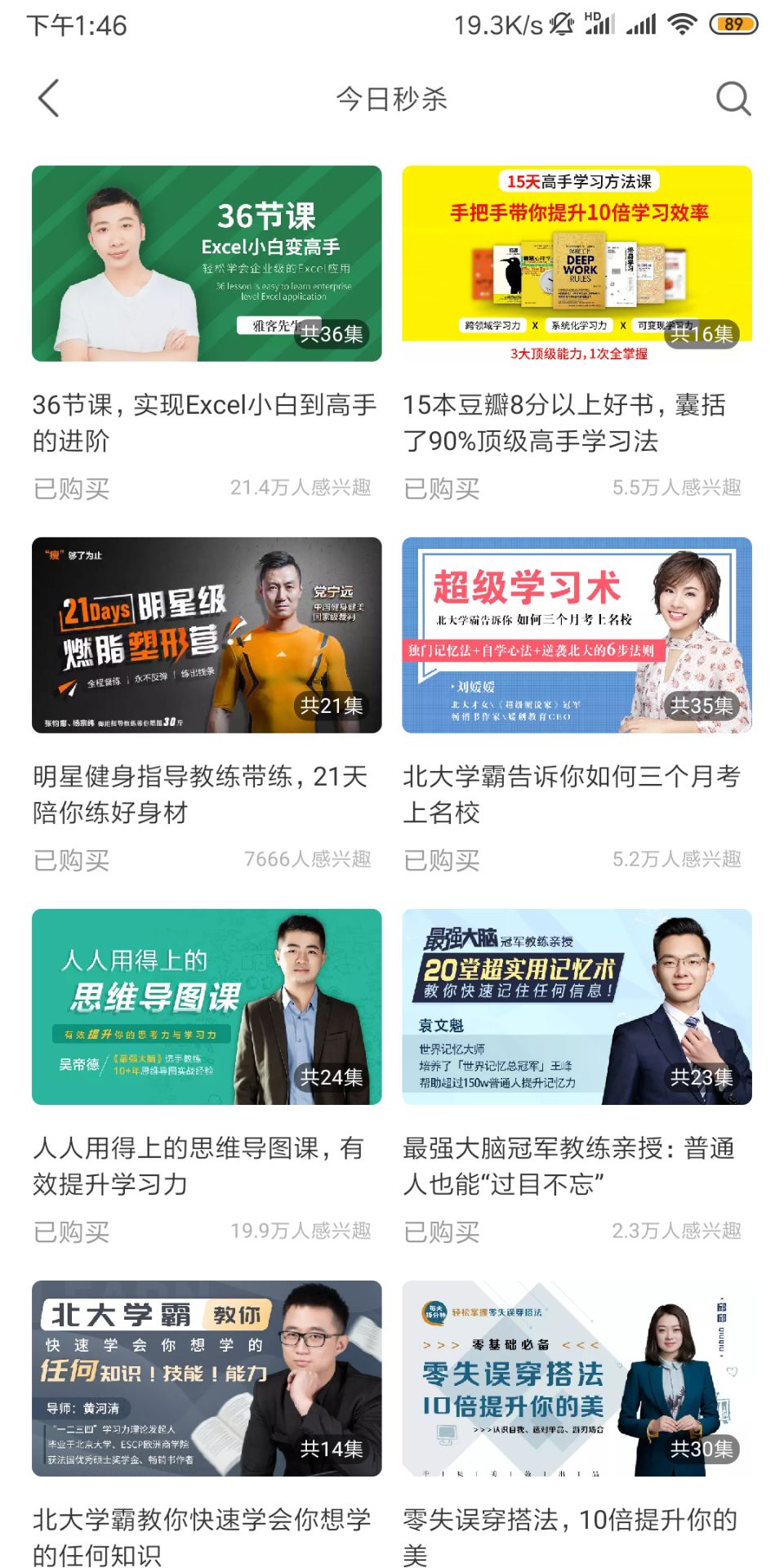The width and height of the screenshot is (784, 1568).
Task: Open 人人用得上的思维导图课 card
Action: coord(207,1007)
